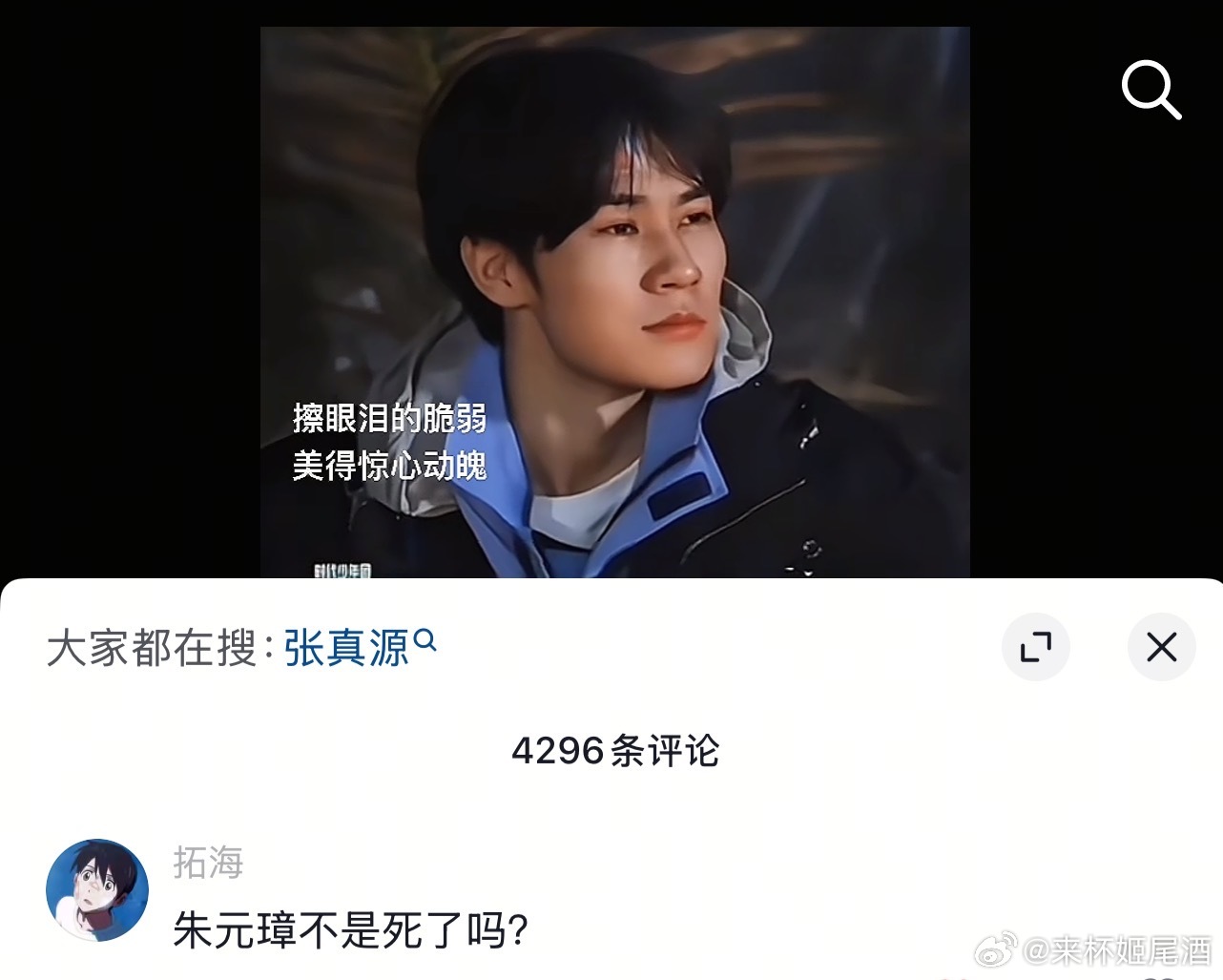Screen dimensions: 1223x980
Task: Open 拓海's profile avatar
Action: (97, 890)
